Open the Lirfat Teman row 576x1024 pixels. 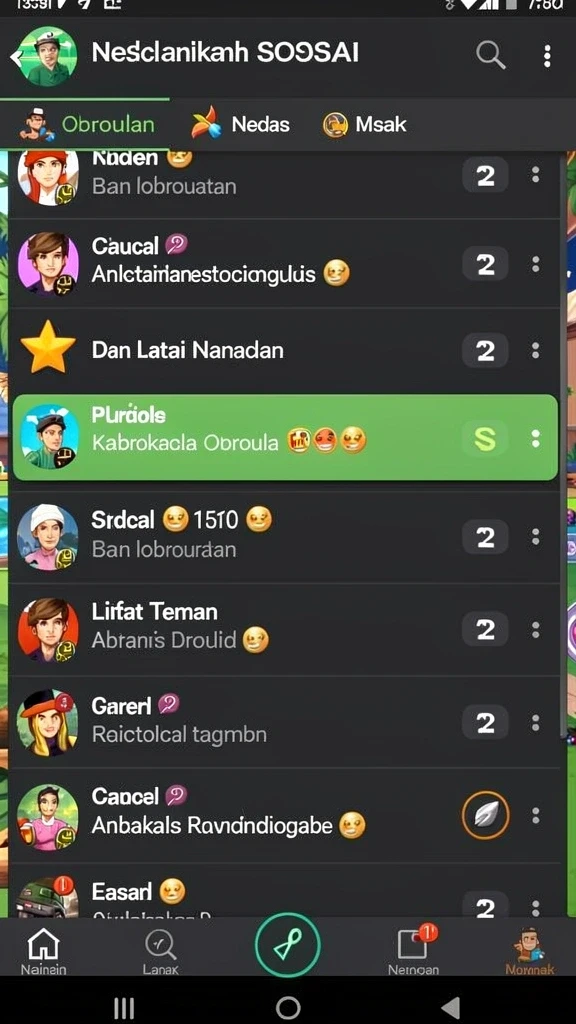tap(285, 630)
